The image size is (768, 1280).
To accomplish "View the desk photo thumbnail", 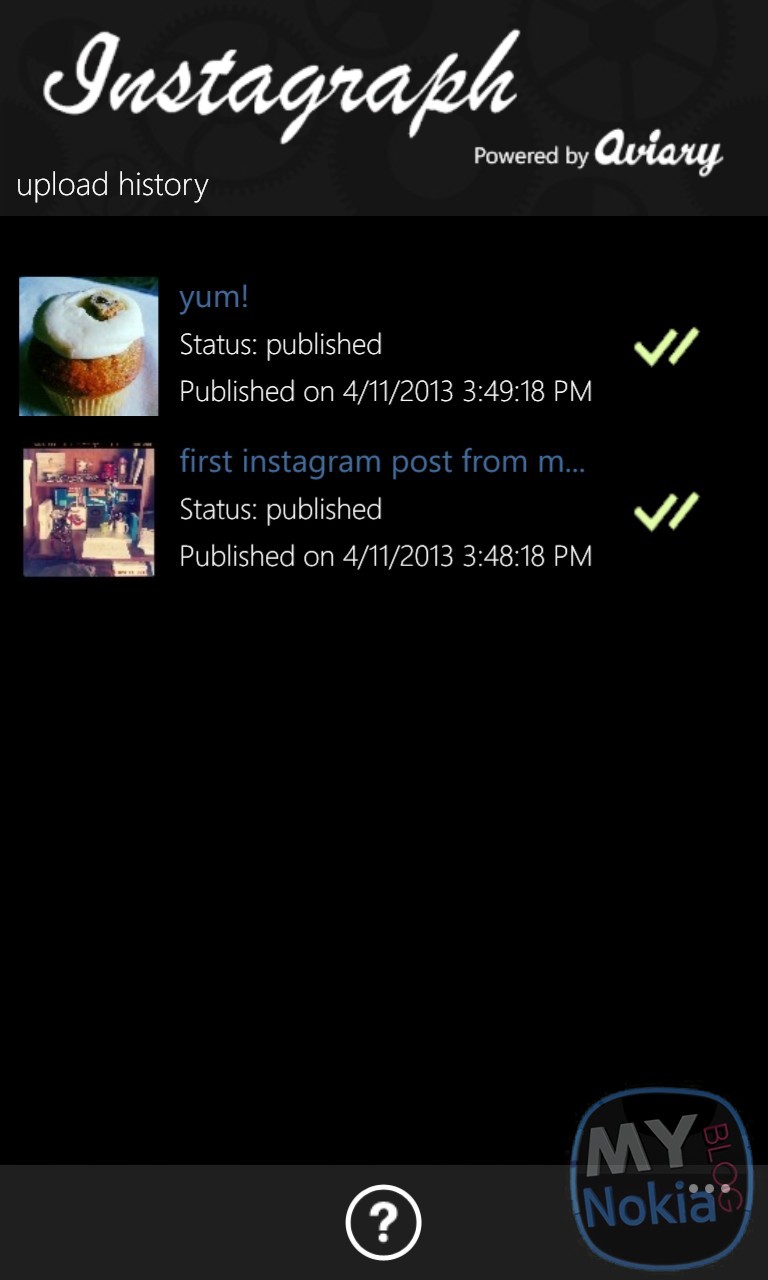I will click(x=89, y=511).
